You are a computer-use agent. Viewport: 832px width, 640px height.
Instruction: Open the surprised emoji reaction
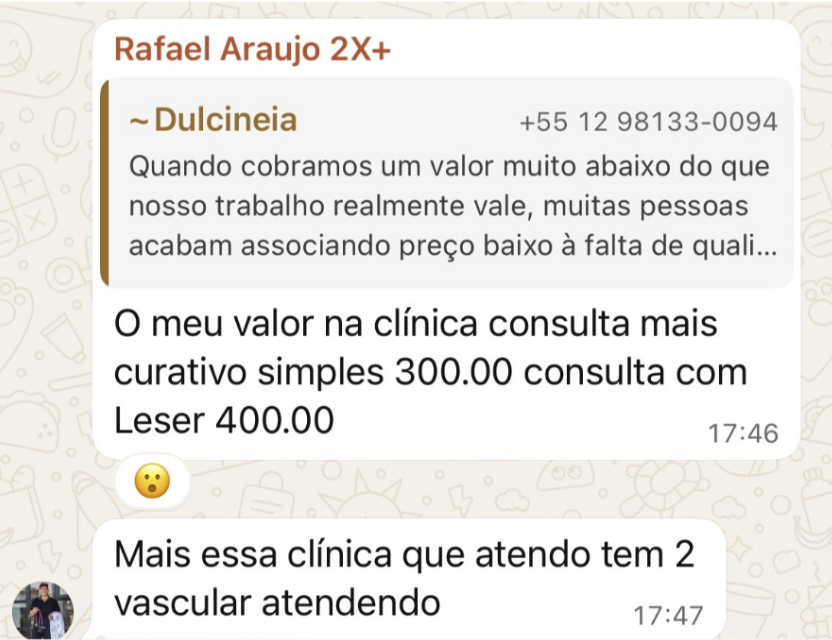click(152, 481)
